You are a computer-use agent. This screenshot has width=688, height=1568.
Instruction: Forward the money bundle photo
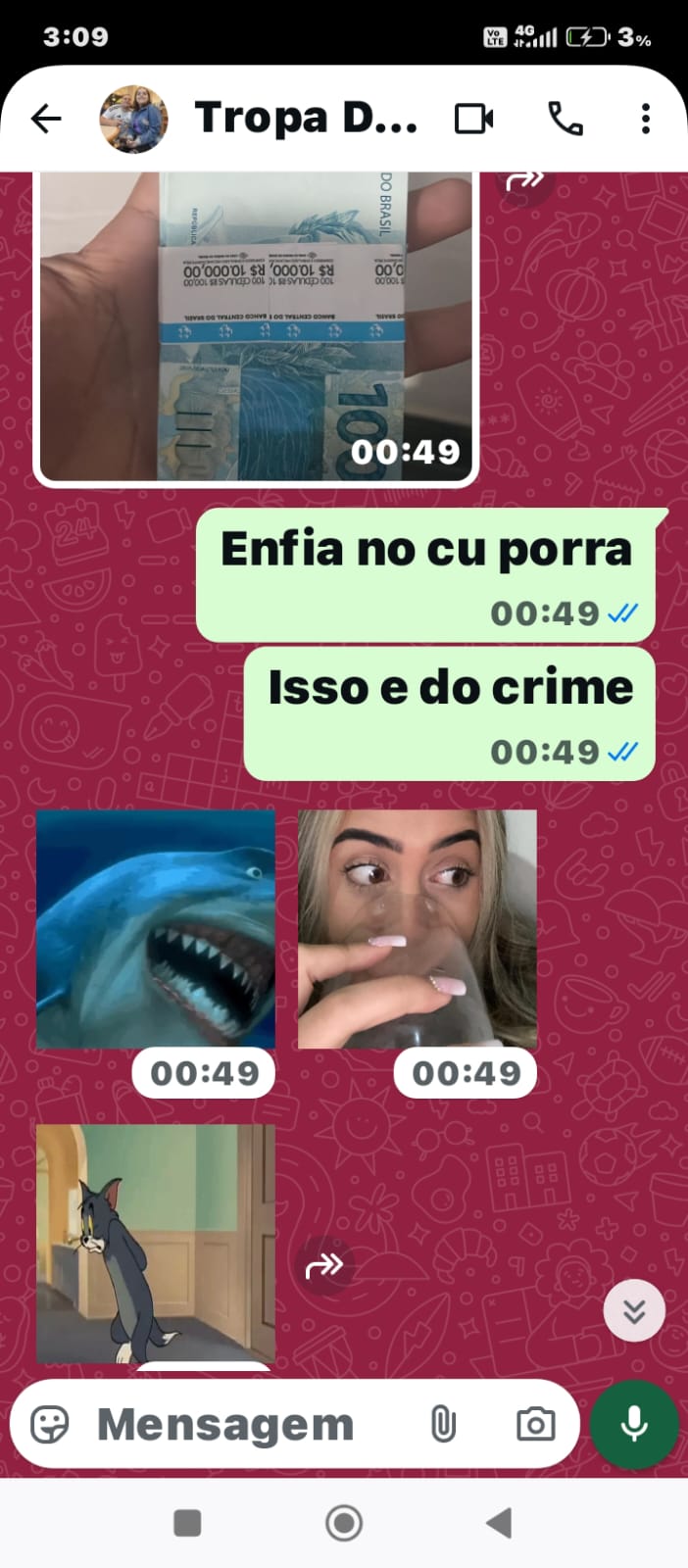pyautogui.click(x=523, y=180)
